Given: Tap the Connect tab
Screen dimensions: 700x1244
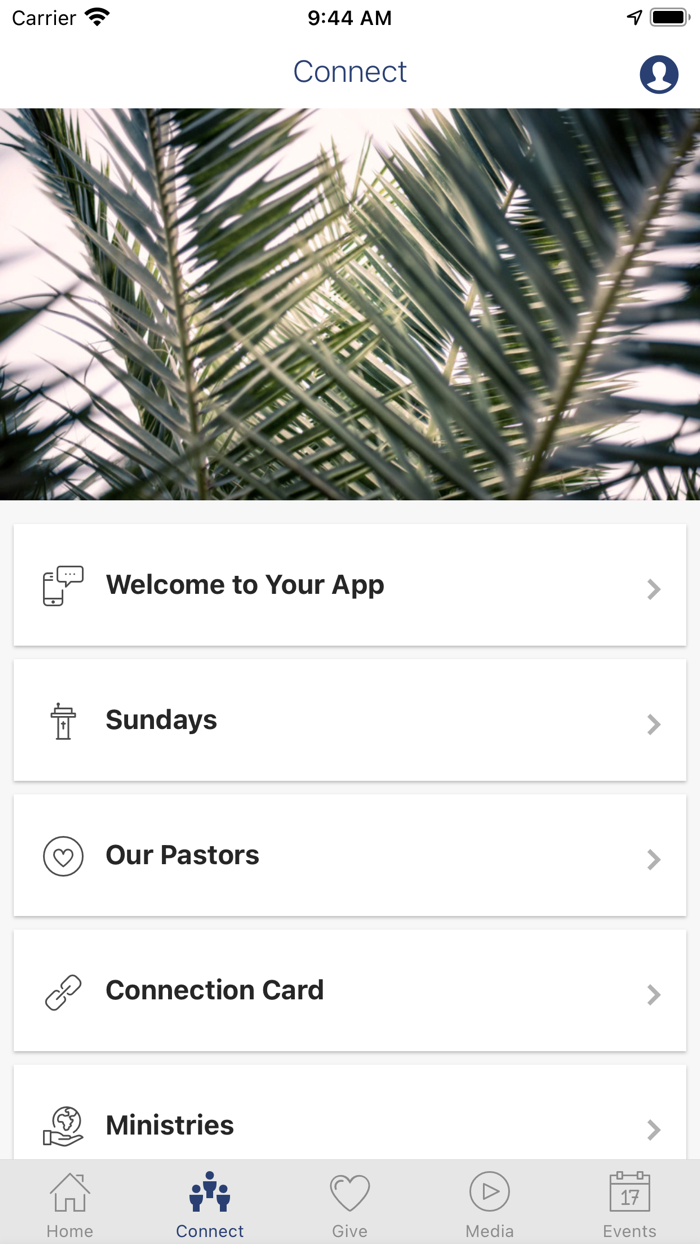Looking at the screenshot, I should click(x=210, y=1204).
